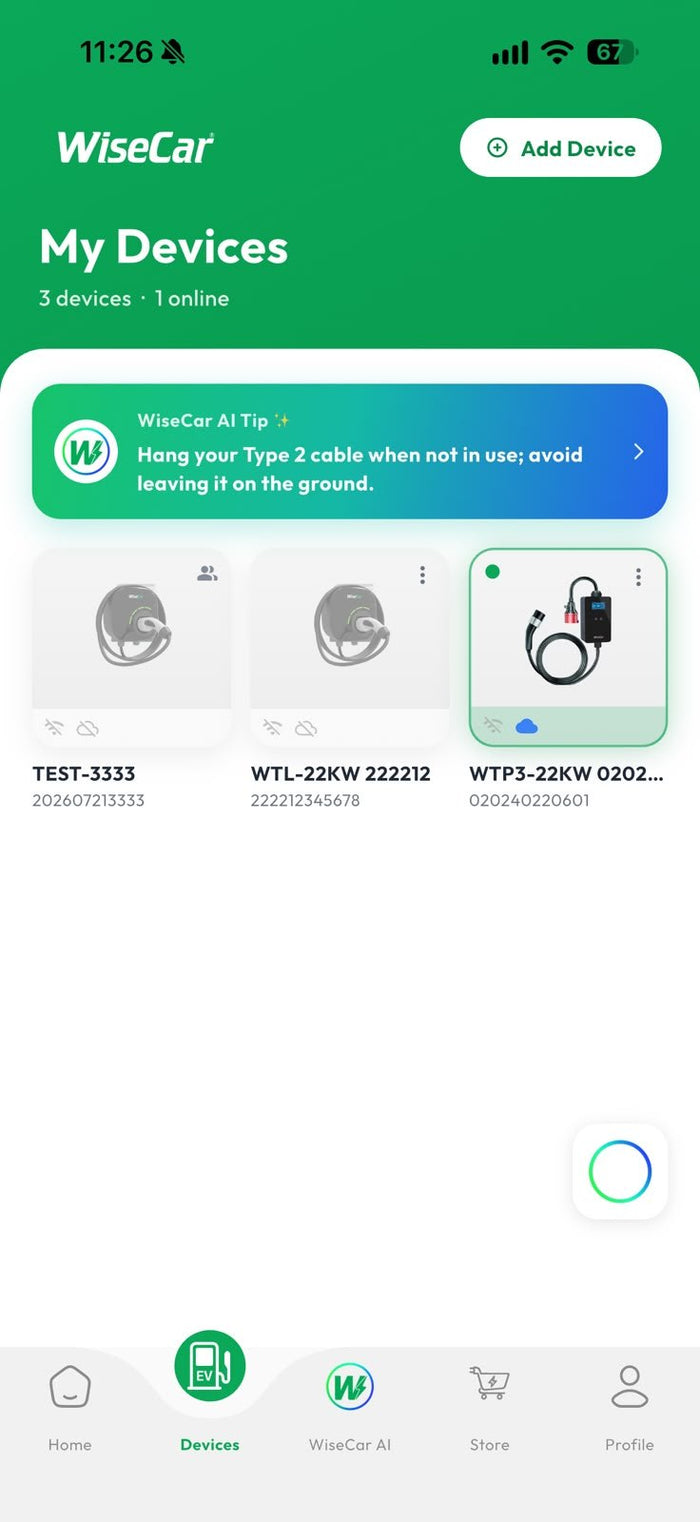Open the overflow menu on the WTP3-22KW card

tap(639, 577)
